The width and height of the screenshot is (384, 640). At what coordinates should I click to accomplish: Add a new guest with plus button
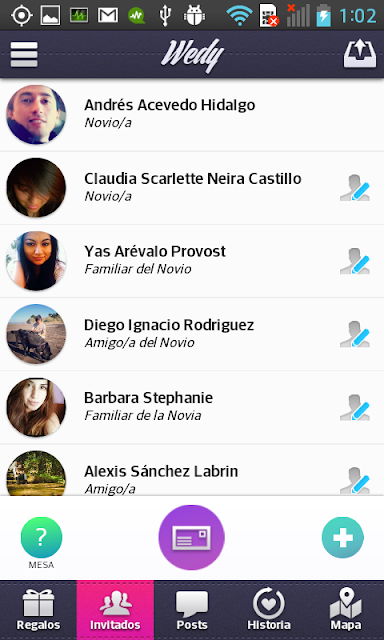point(342,537)
